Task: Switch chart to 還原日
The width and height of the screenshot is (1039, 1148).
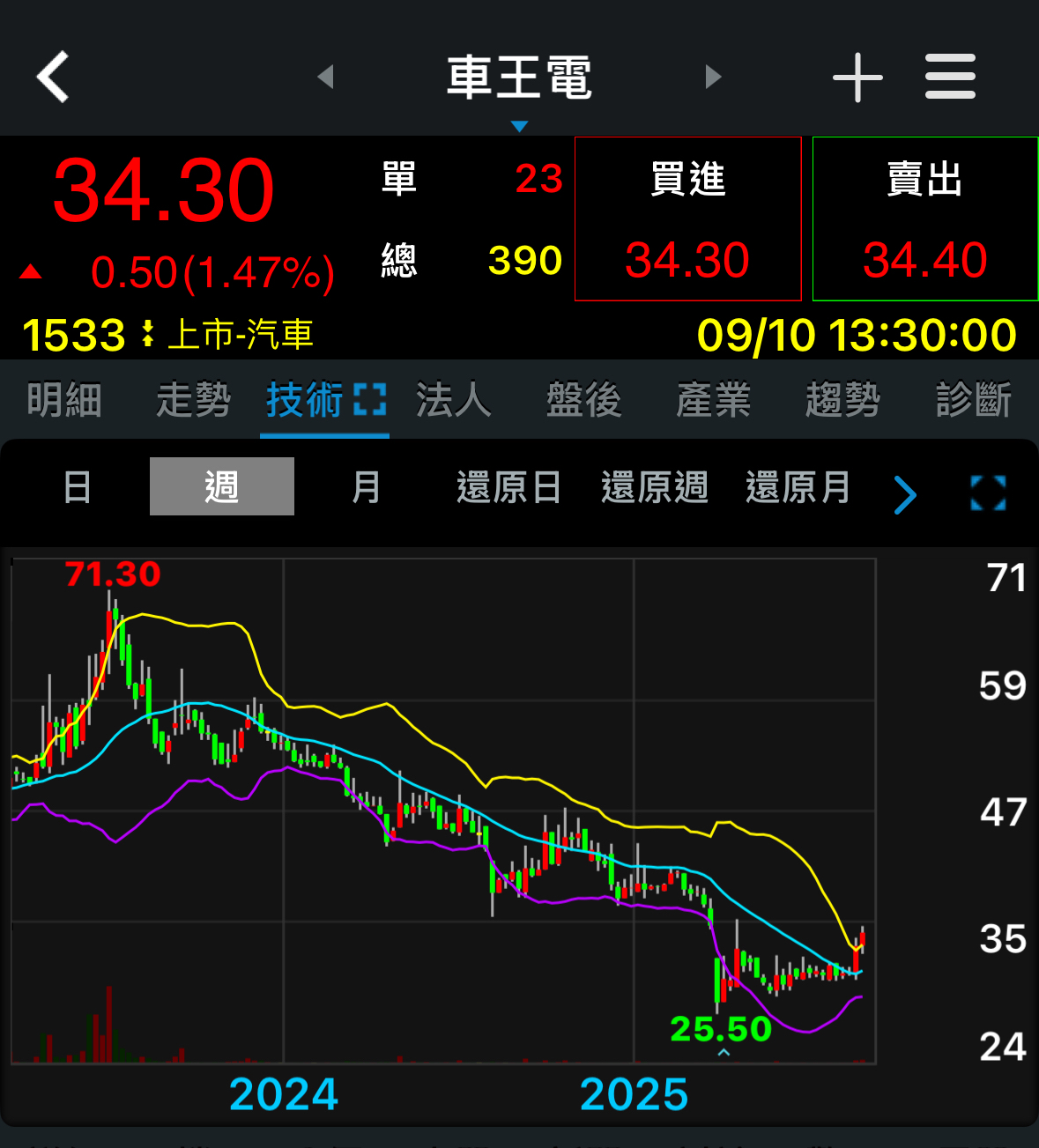Action: click(509, 486)
